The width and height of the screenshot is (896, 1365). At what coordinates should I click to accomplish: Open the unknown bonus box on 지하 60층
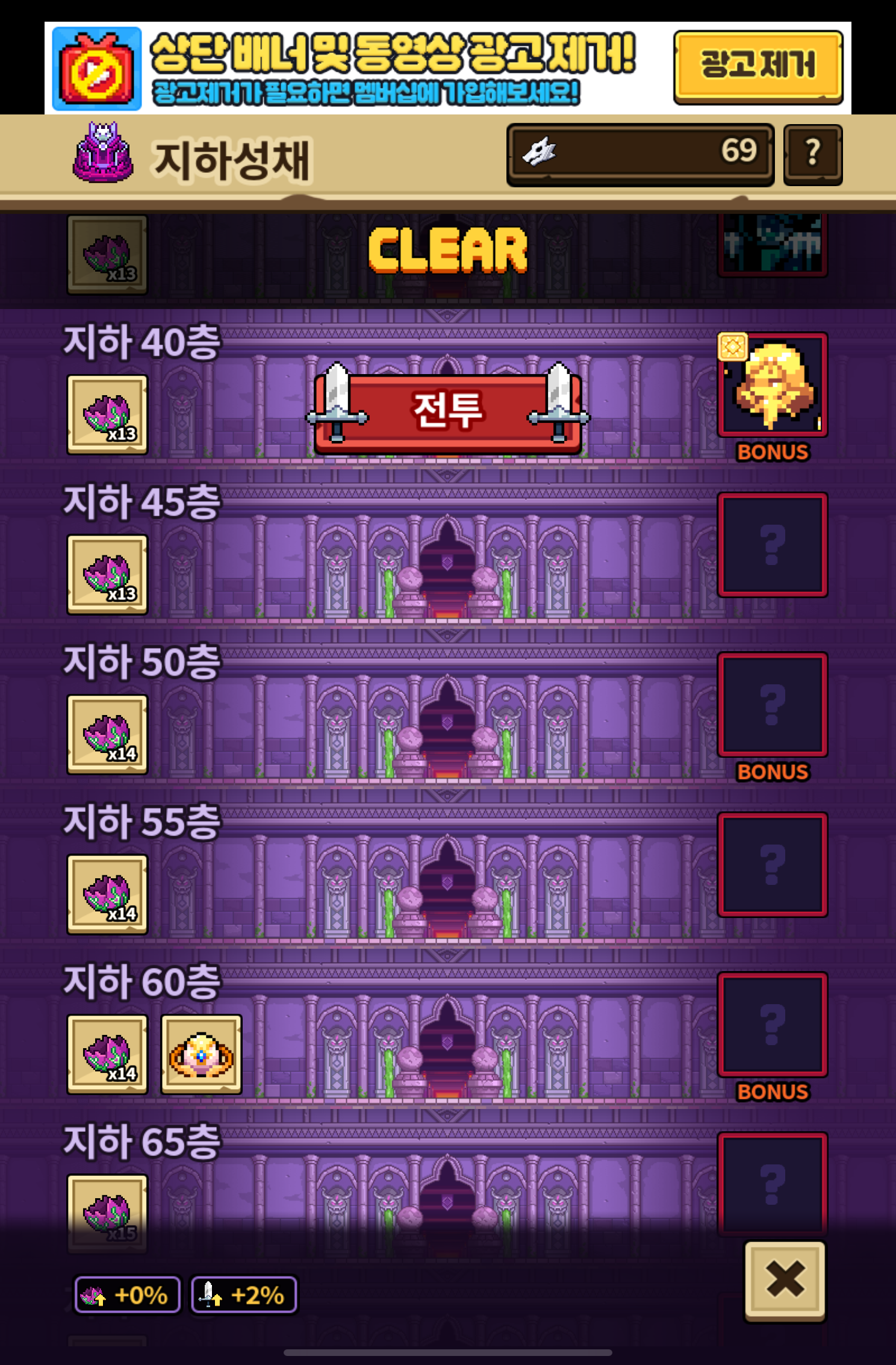click(772, 1025)
